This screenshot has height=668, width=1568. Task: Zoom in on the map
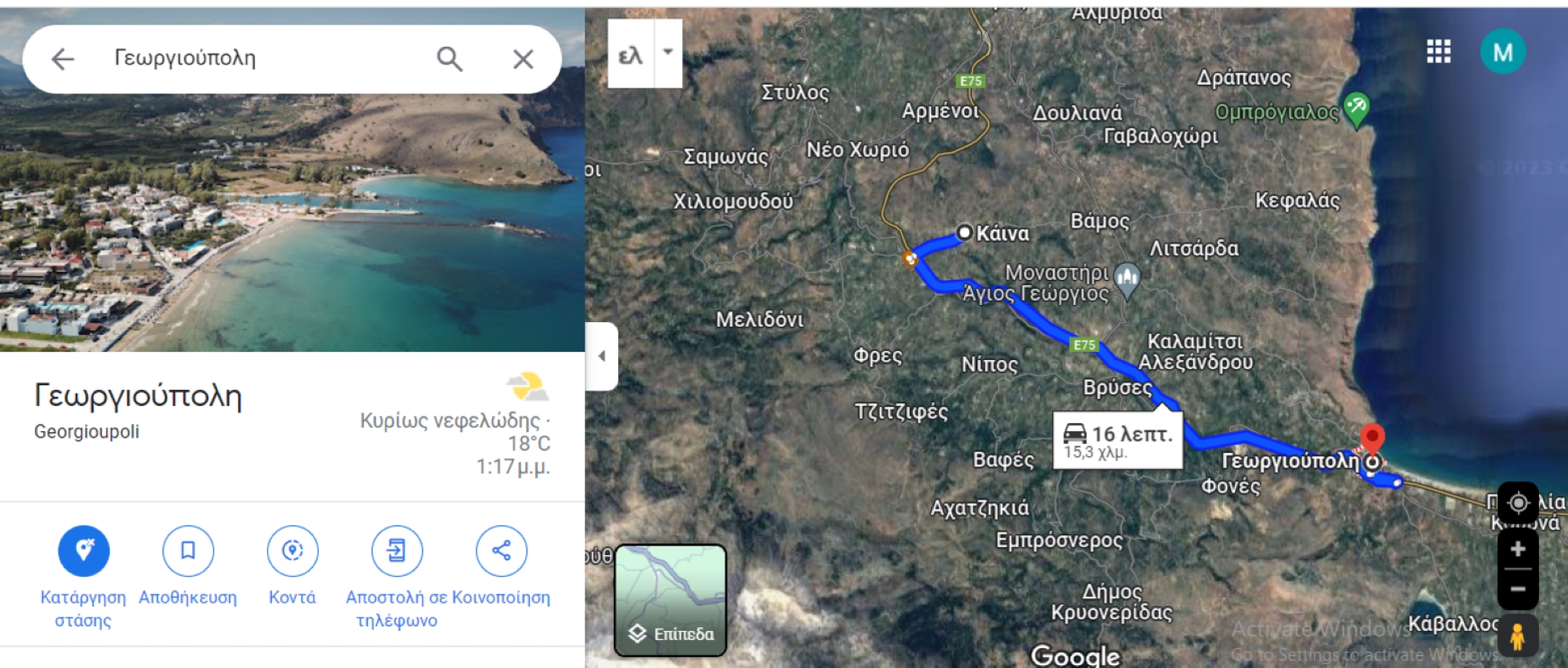coord(1518,549)
